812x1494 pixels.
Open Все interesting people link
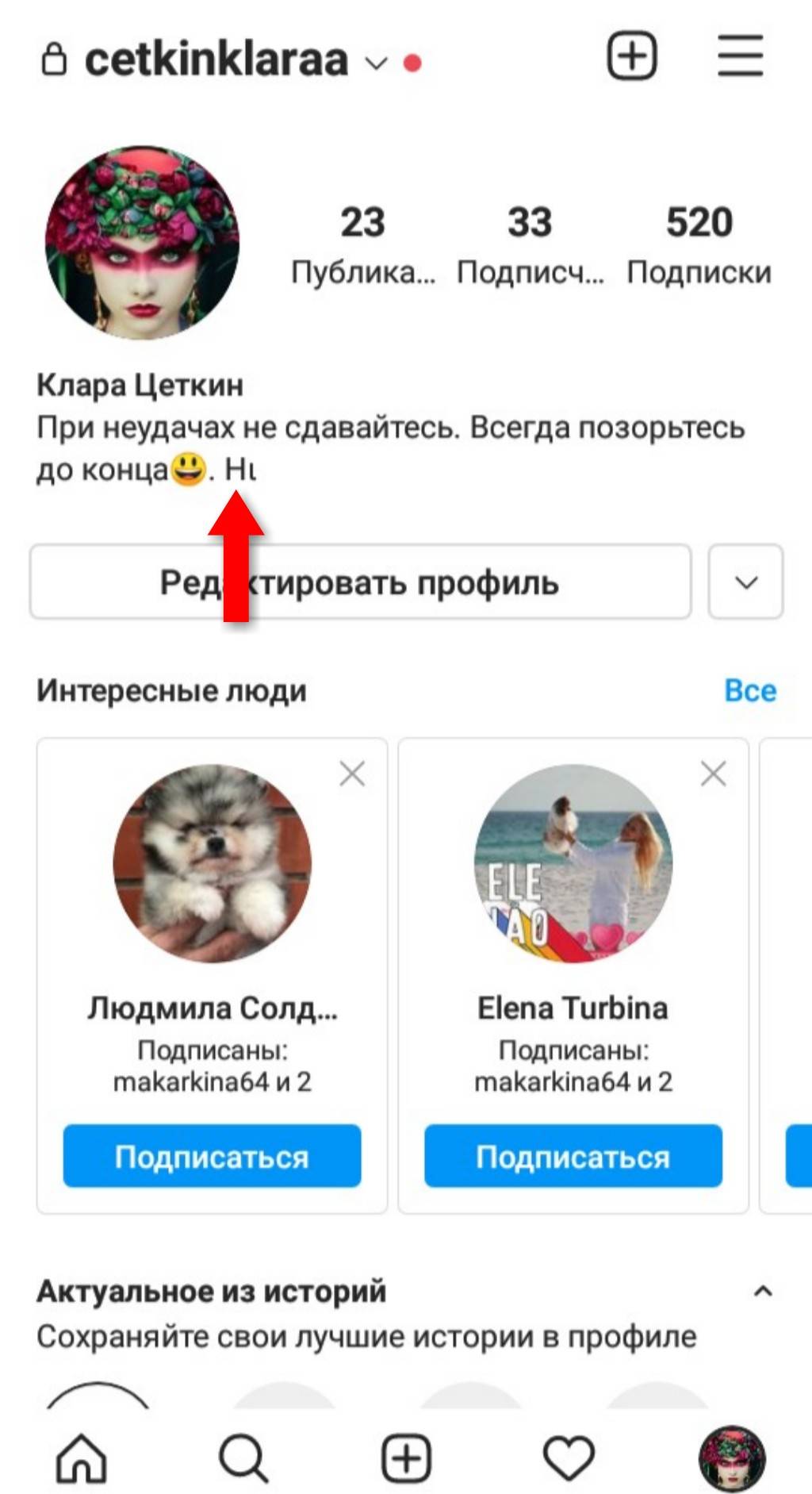click(x=749, y=690)
